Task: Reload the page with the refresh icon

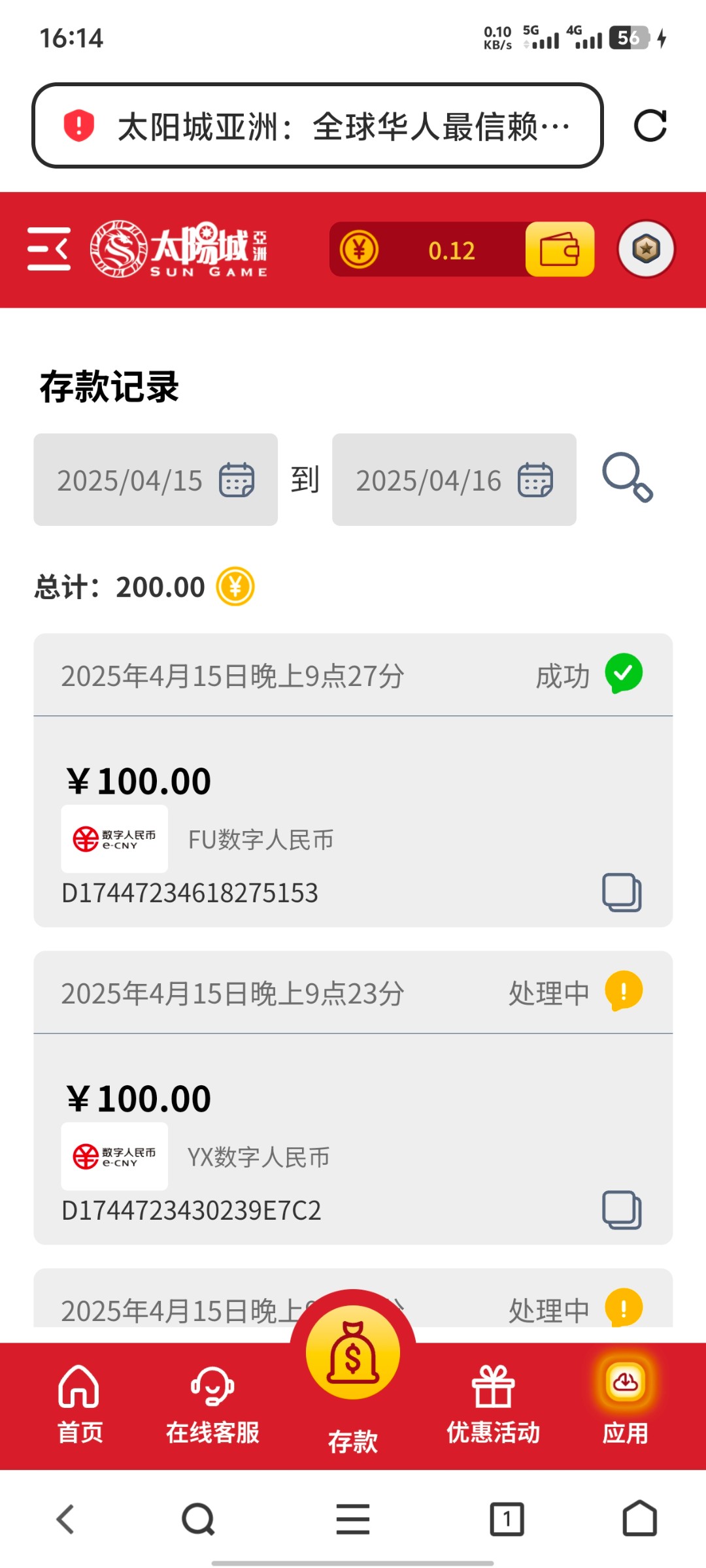Action: (650, 125)
